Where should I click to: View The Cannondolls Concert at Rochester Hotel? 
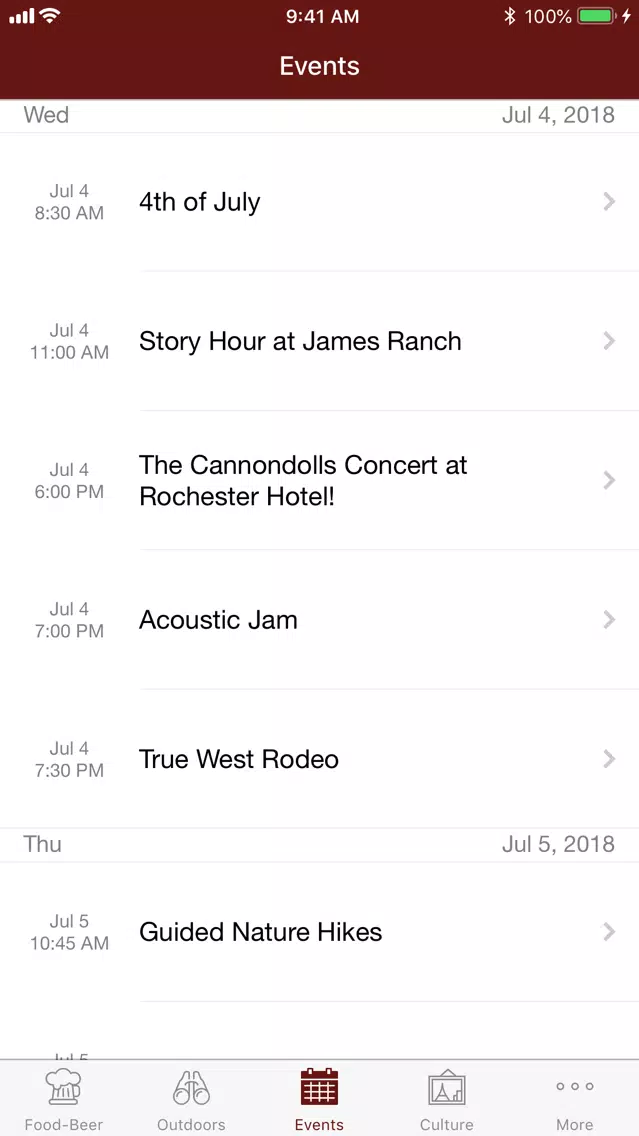320,480
